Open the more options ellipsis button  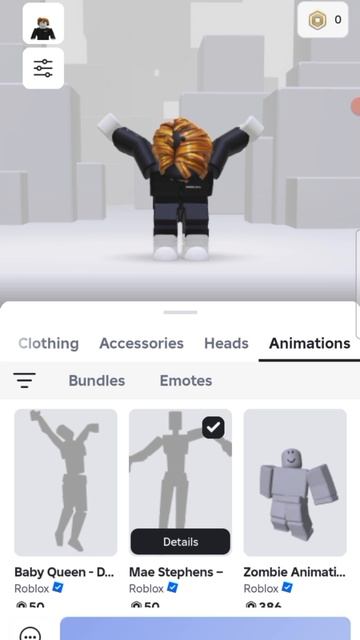coord(30,634)
